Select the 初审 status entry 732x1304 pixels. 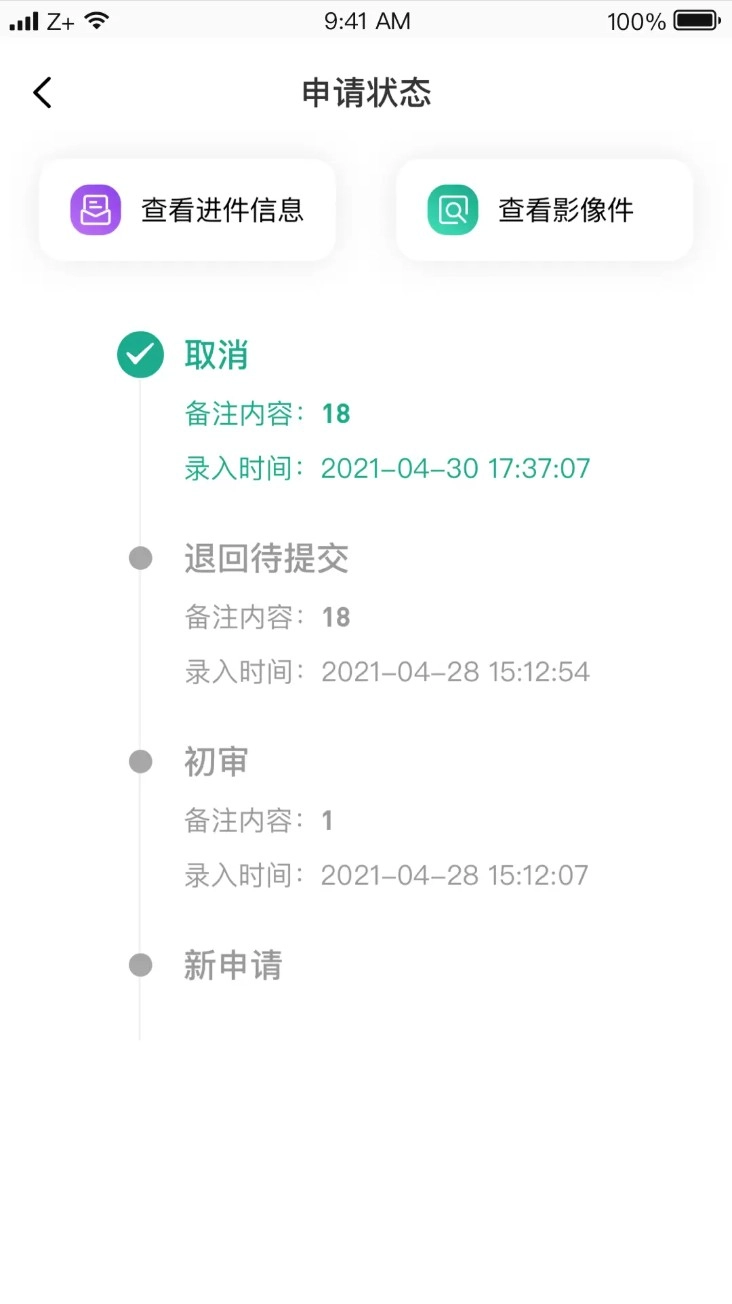[x=216, y=761]
